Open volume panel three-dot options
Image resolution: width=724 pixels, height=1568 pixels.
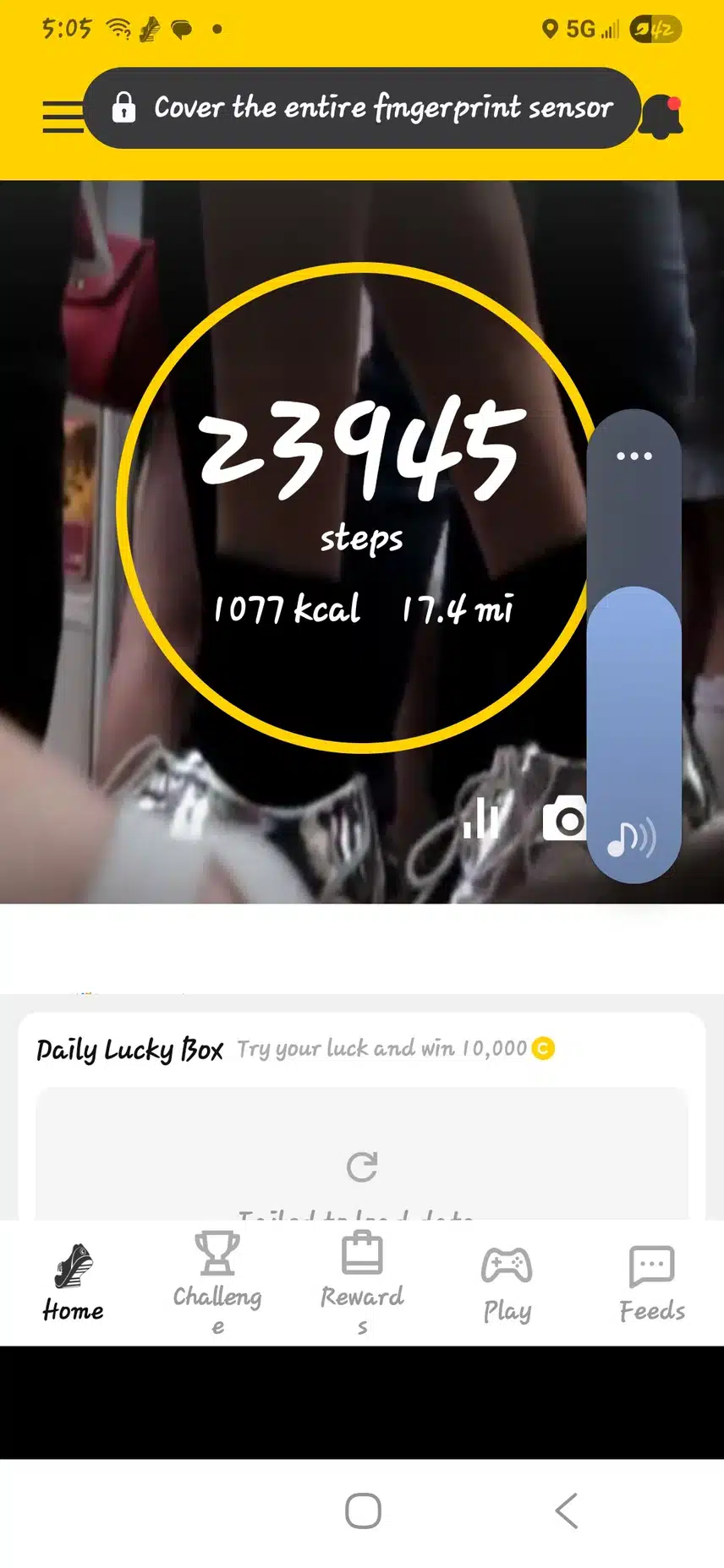pyautogui.click(x=633, y=456)
